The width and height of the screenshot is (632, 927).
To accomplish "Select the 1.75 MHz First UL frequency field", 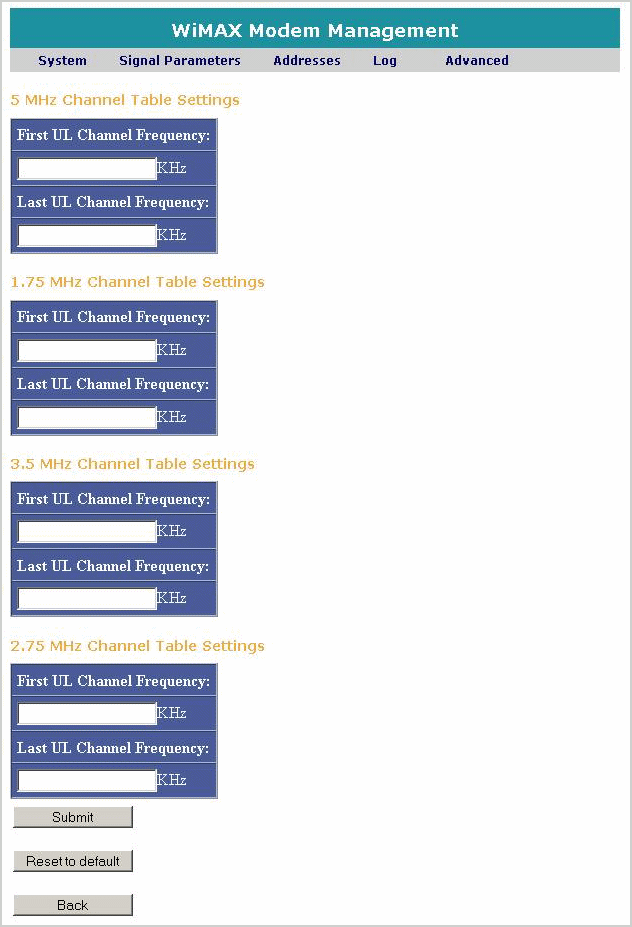I will pos(87,350).
